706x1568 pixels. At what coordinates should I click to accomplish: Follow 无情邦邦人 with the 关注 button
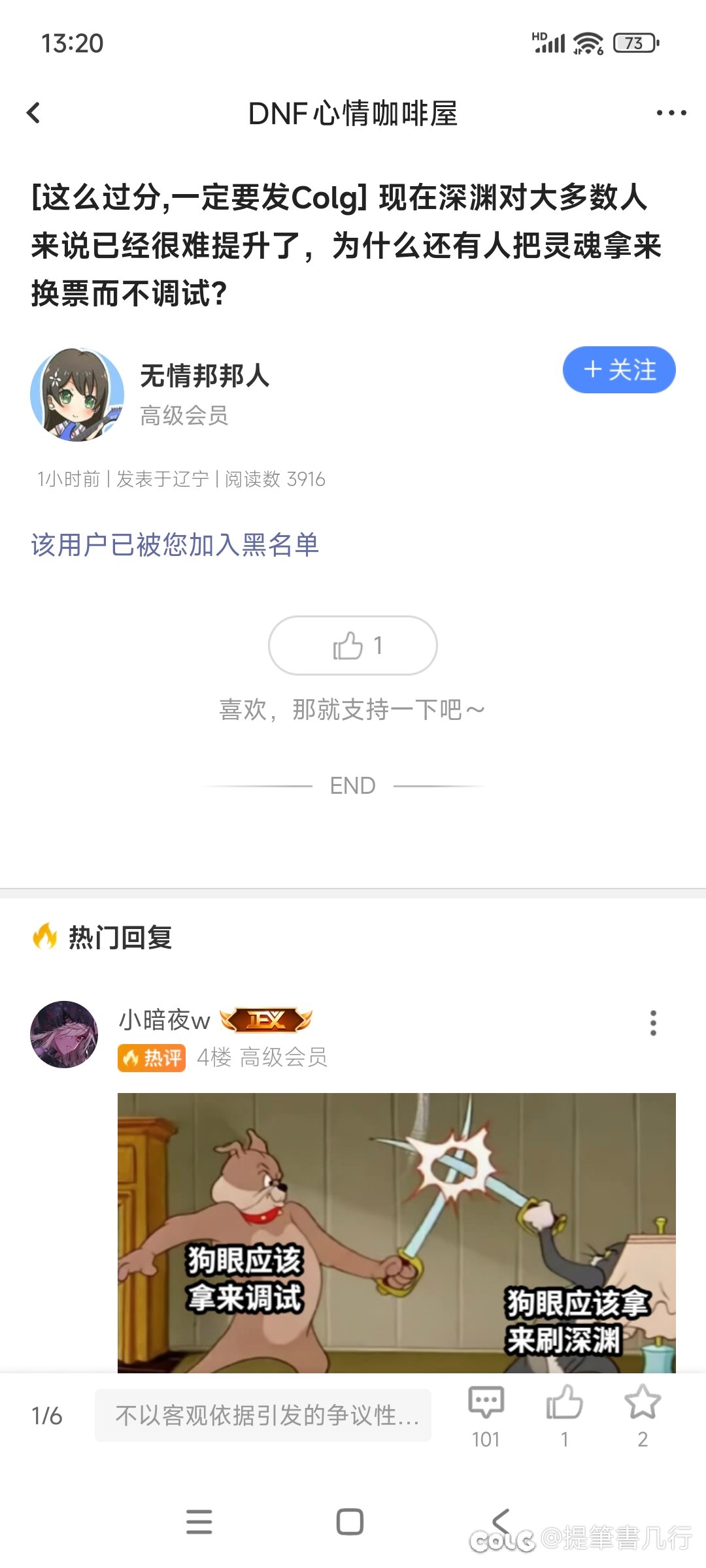(619, 370)
